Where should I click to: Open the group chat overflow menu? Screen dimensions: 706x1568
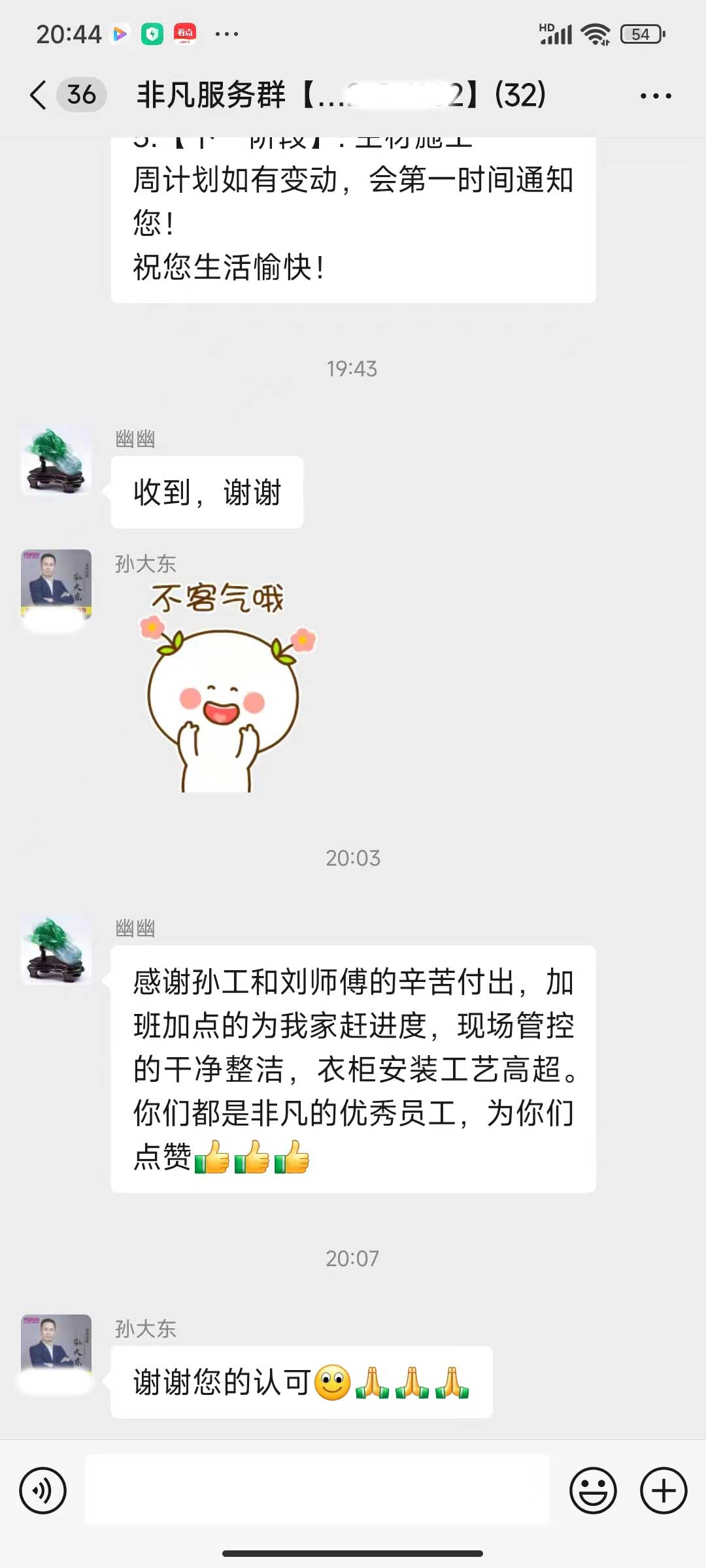click(655, 96)
